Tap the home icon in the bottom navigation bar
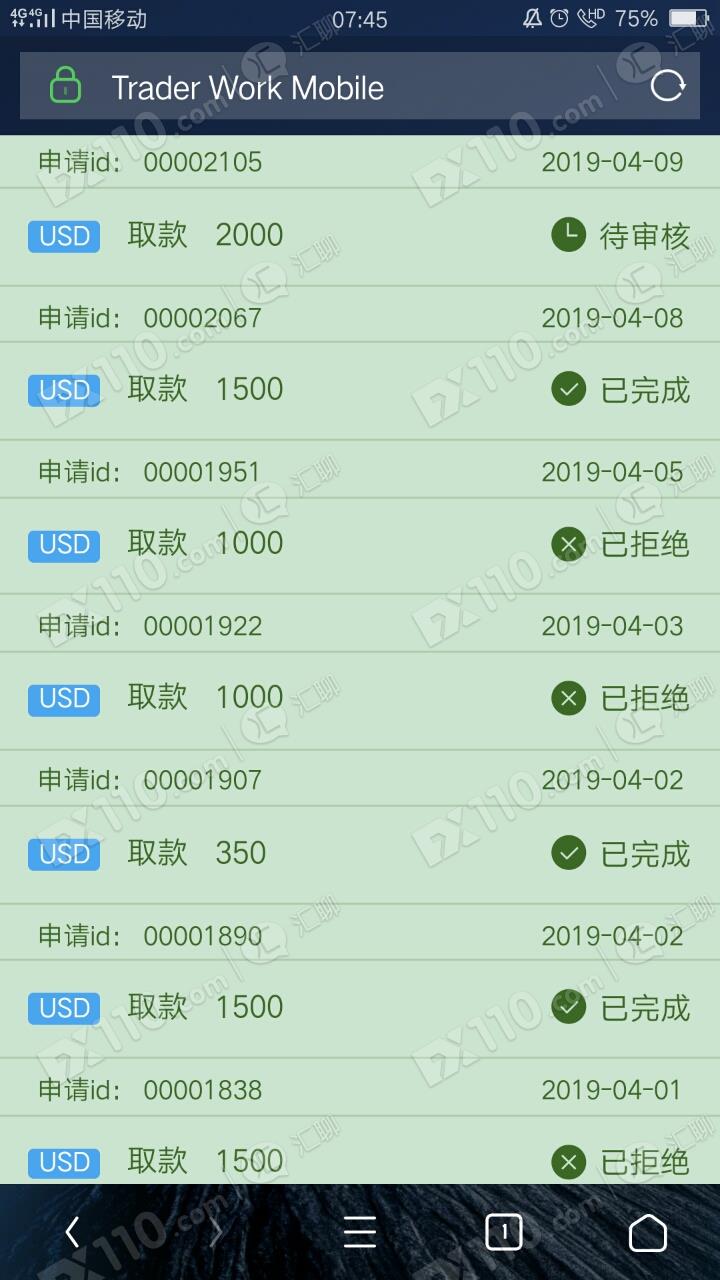The width and height of the screenshot is (720, 1280). click(x=647, y=1232)
